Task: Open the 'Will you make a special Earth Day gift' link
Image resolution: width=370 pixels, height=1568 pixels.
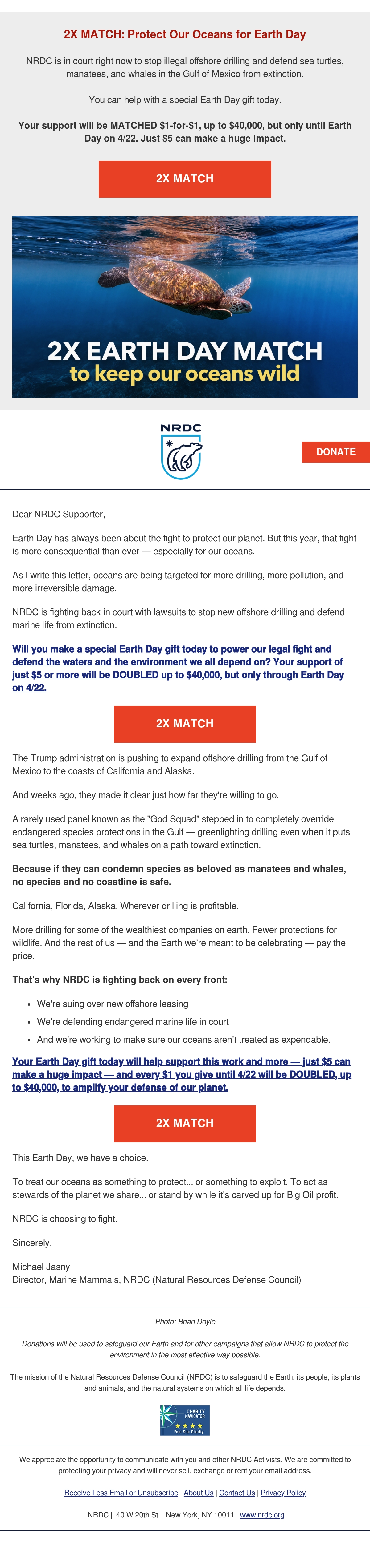Action: click(x=178, y=668)
